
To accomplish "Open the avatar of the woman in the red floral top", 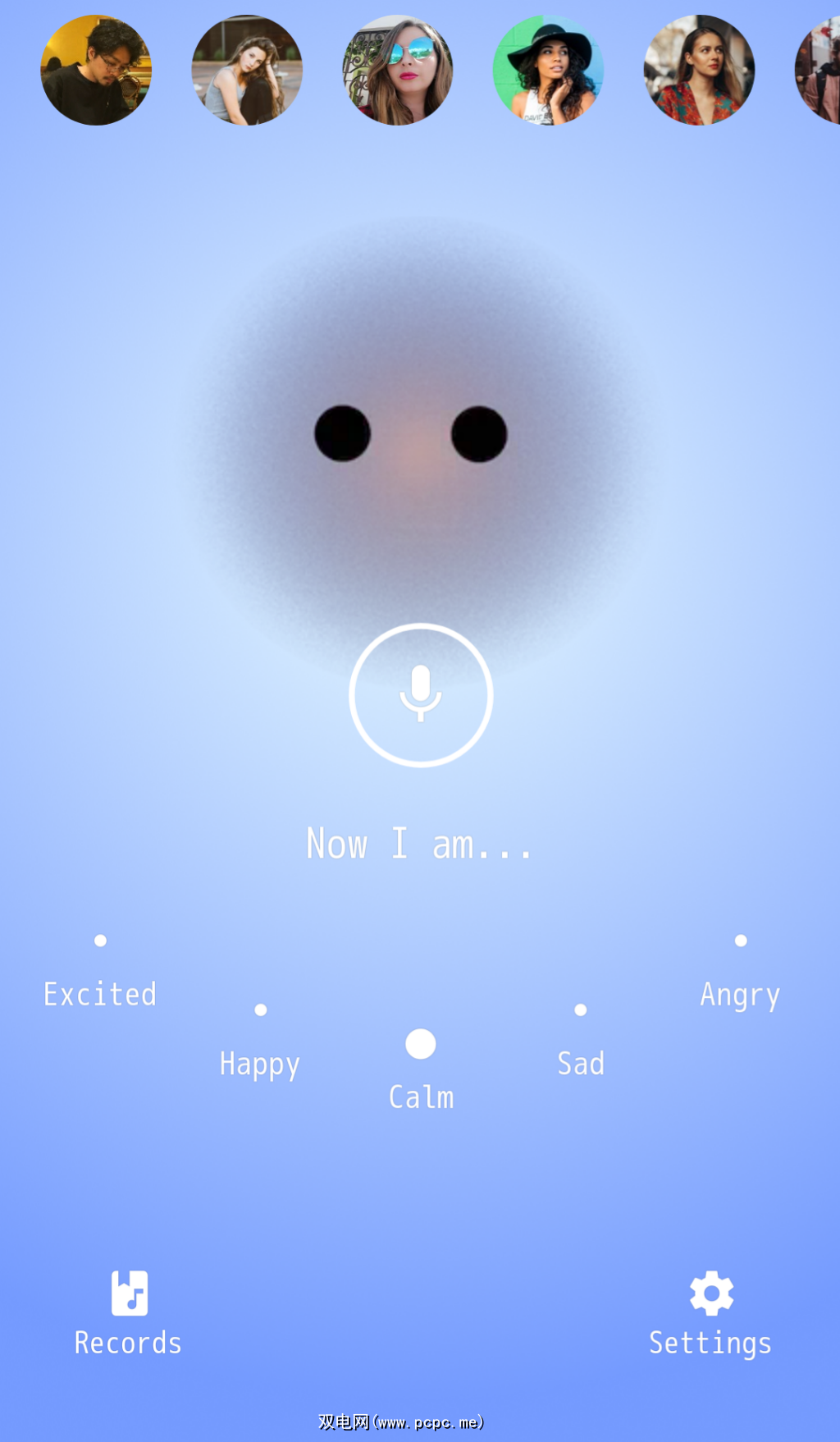I will [699, 71].
